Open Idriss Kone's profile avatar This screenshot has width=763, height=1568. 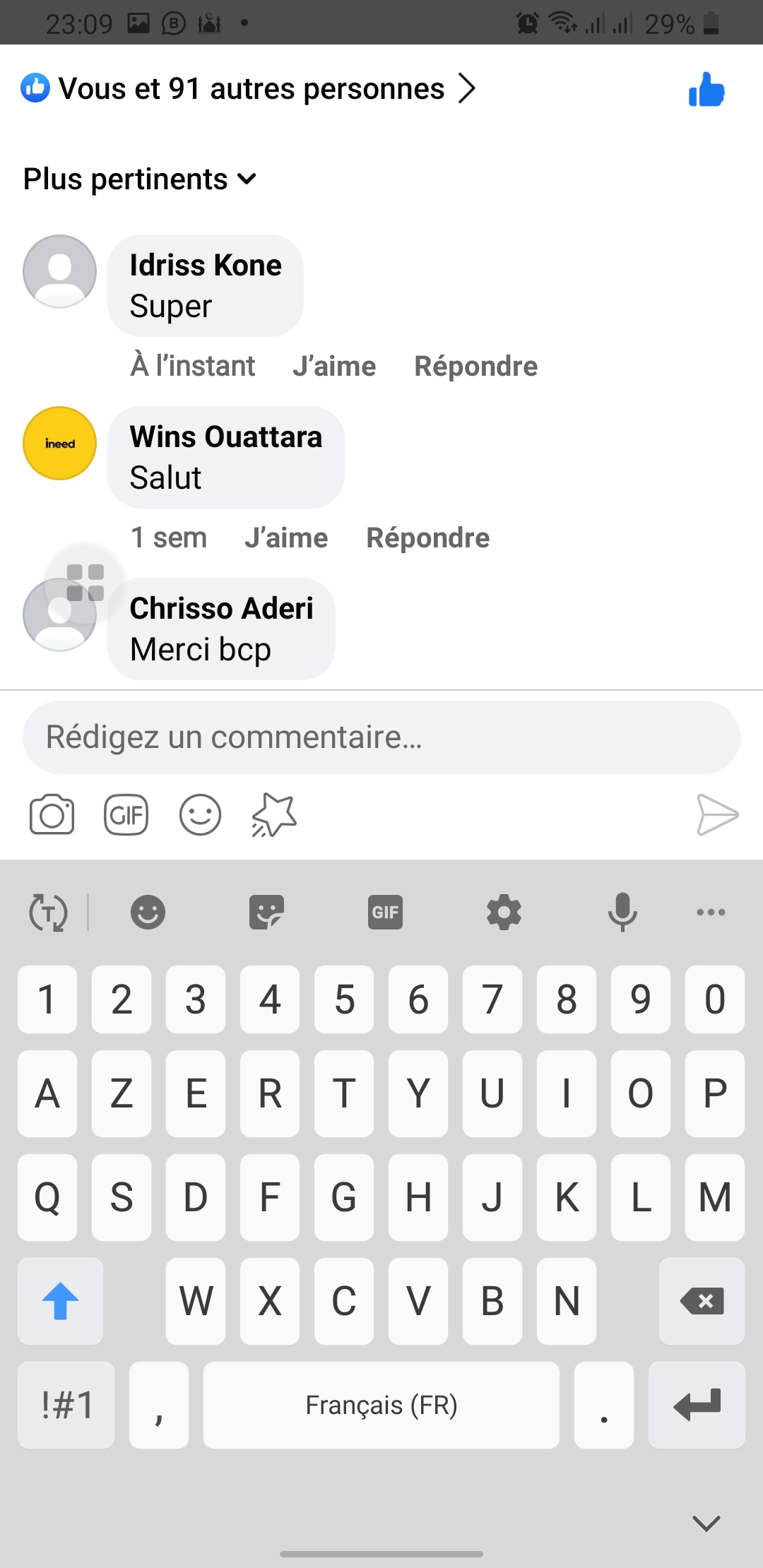[x=60, y=272]
